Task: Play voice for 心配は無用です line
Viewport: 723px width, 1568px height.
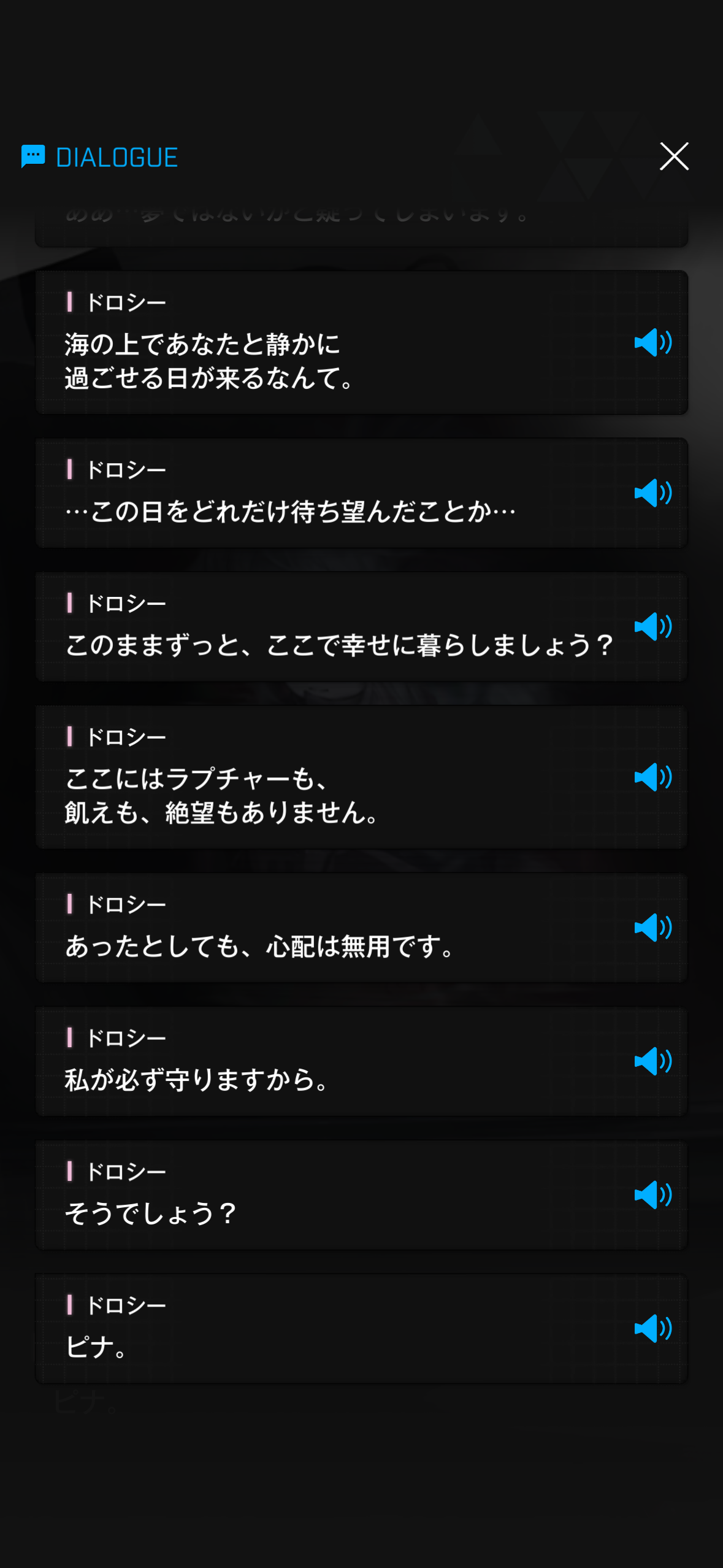Action: [x=652, y=928]
